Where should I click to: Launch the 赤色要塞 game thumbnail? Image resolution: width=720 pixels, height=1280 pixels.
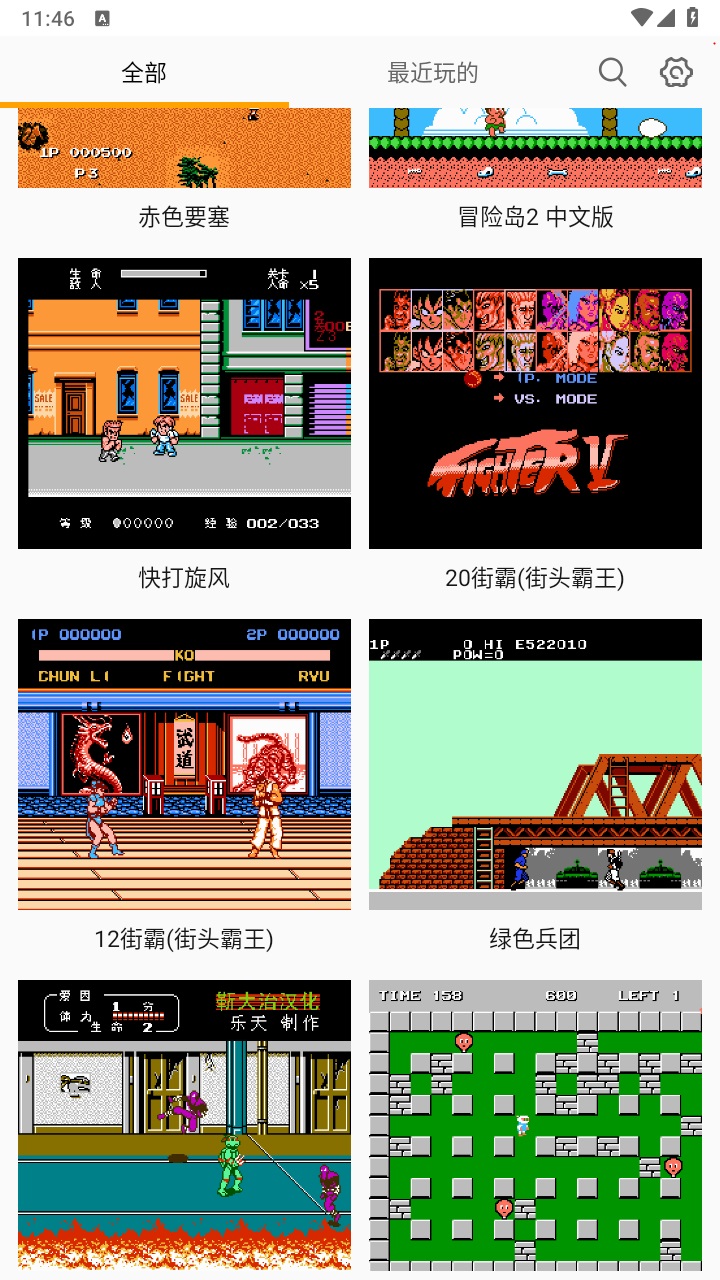184,145
